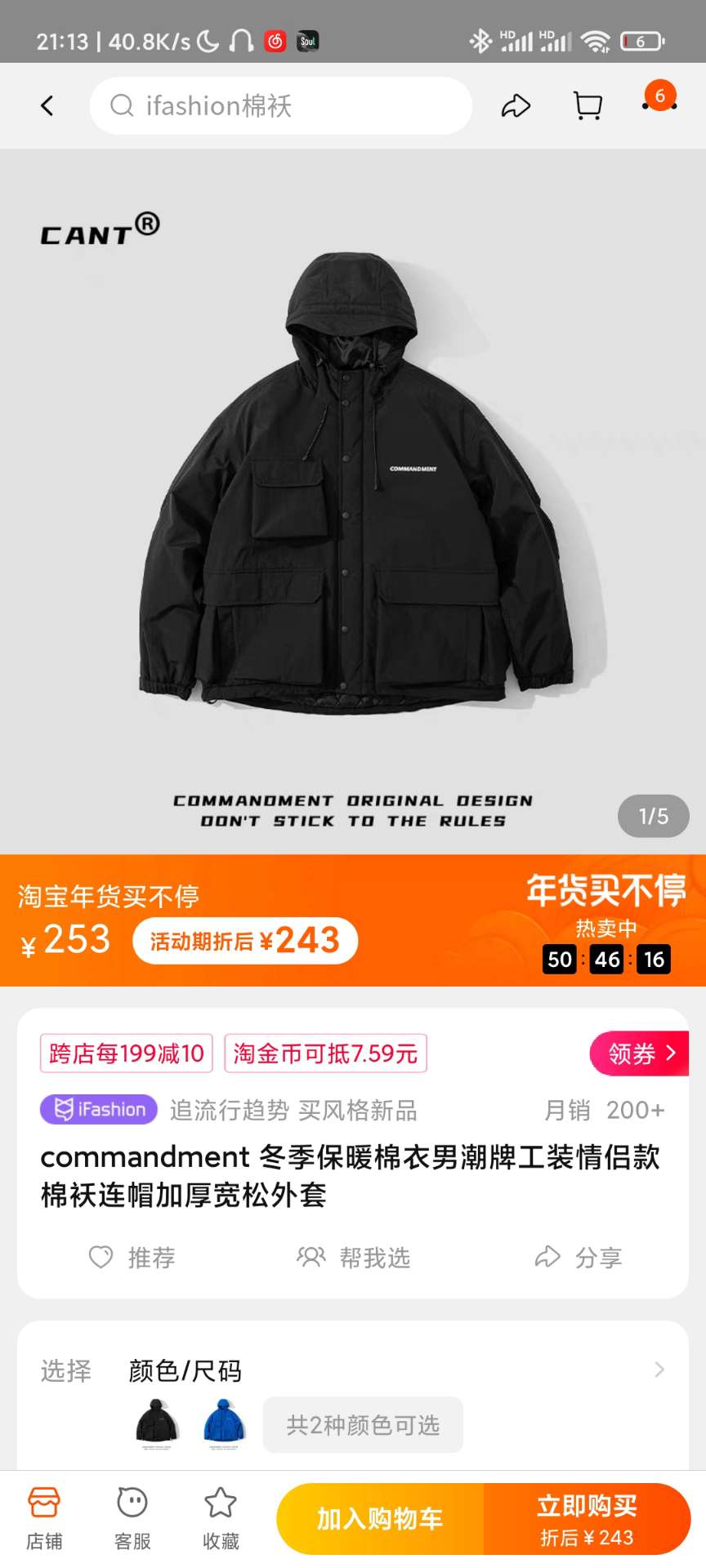Contact 客服 customer service

(x=132, y=1517)
